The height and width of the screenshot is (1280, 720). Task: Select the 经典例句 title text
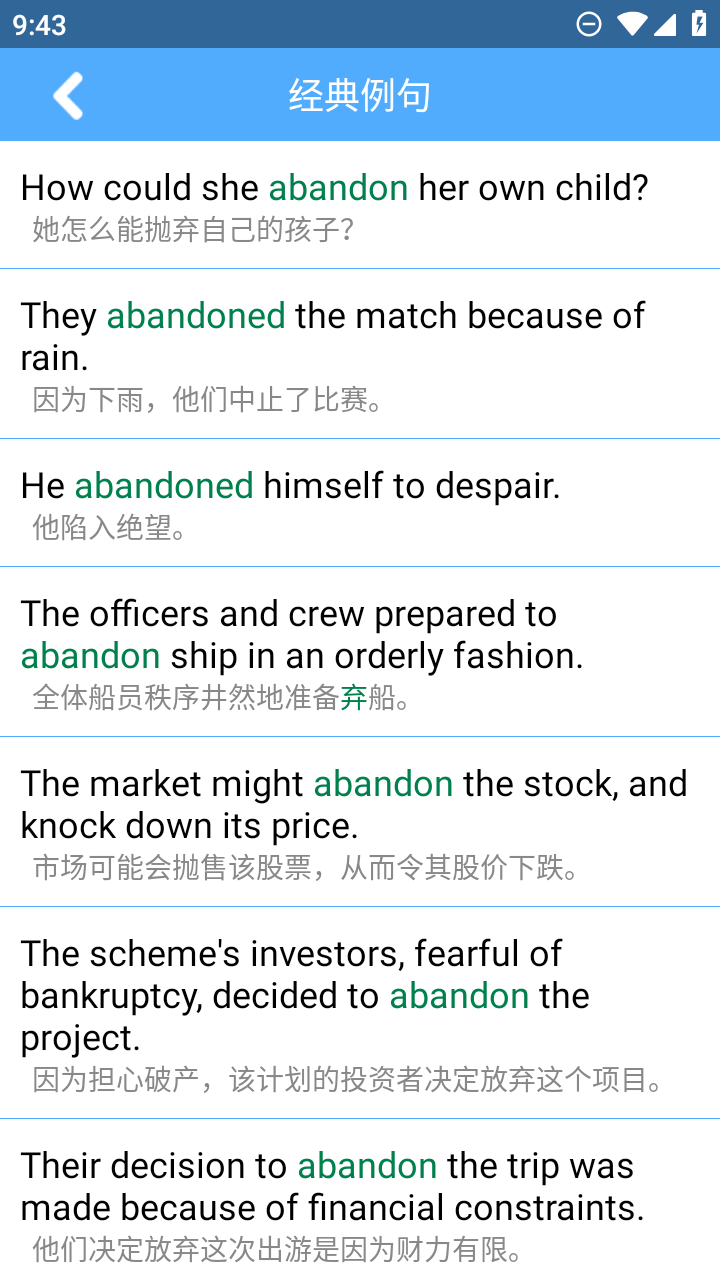point(359,95)
